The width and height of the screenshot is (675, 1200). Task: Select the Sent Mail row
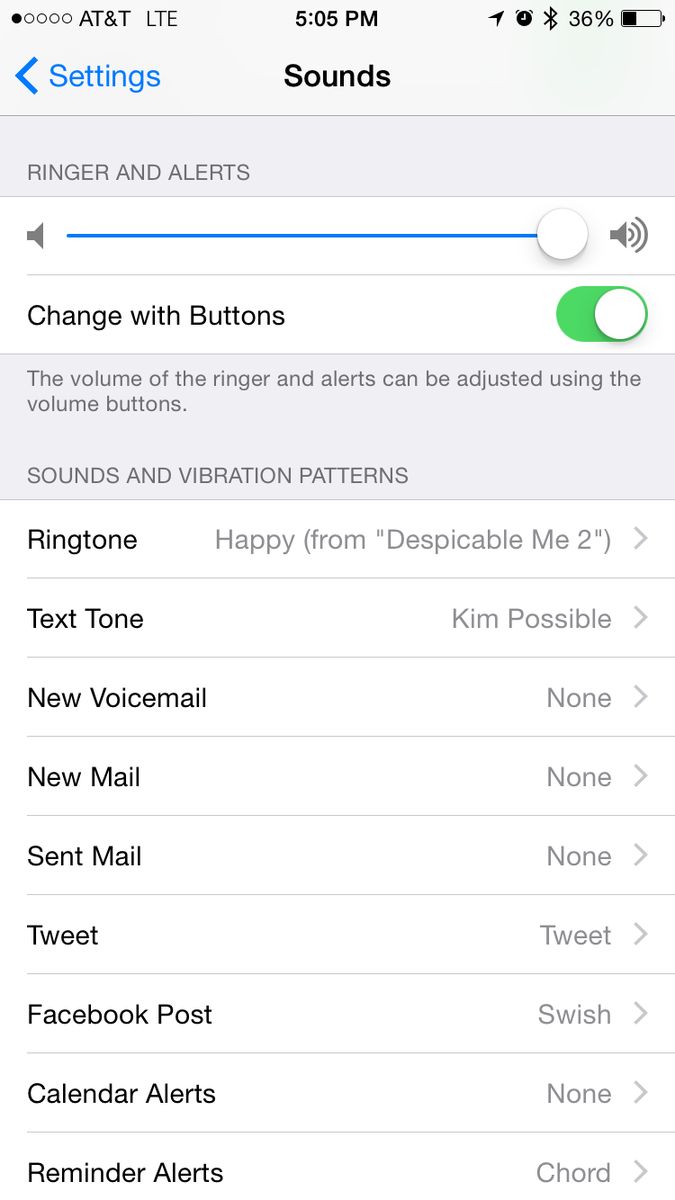click(x=337, y=856)
